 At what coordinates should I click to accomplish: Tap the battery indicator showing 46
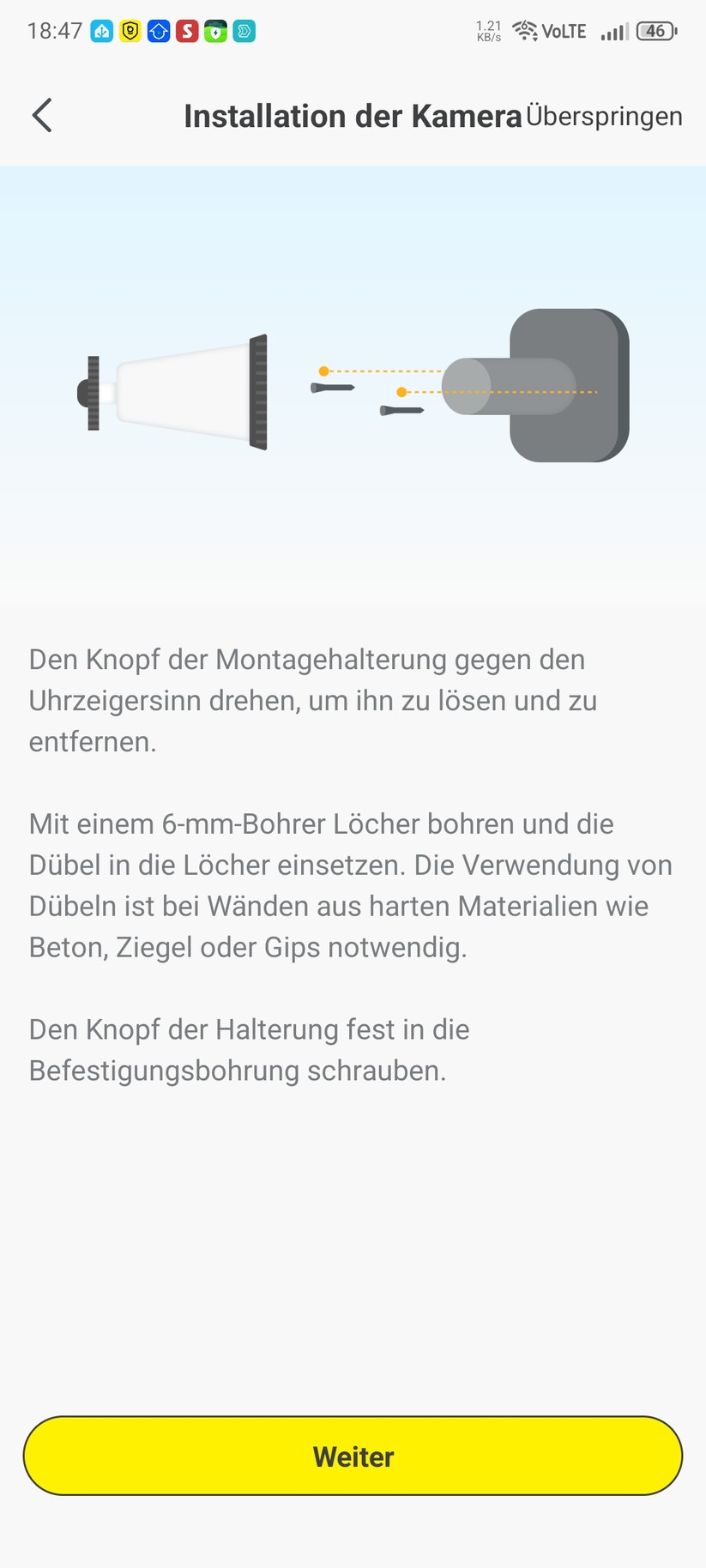click(x=655, y=31)
